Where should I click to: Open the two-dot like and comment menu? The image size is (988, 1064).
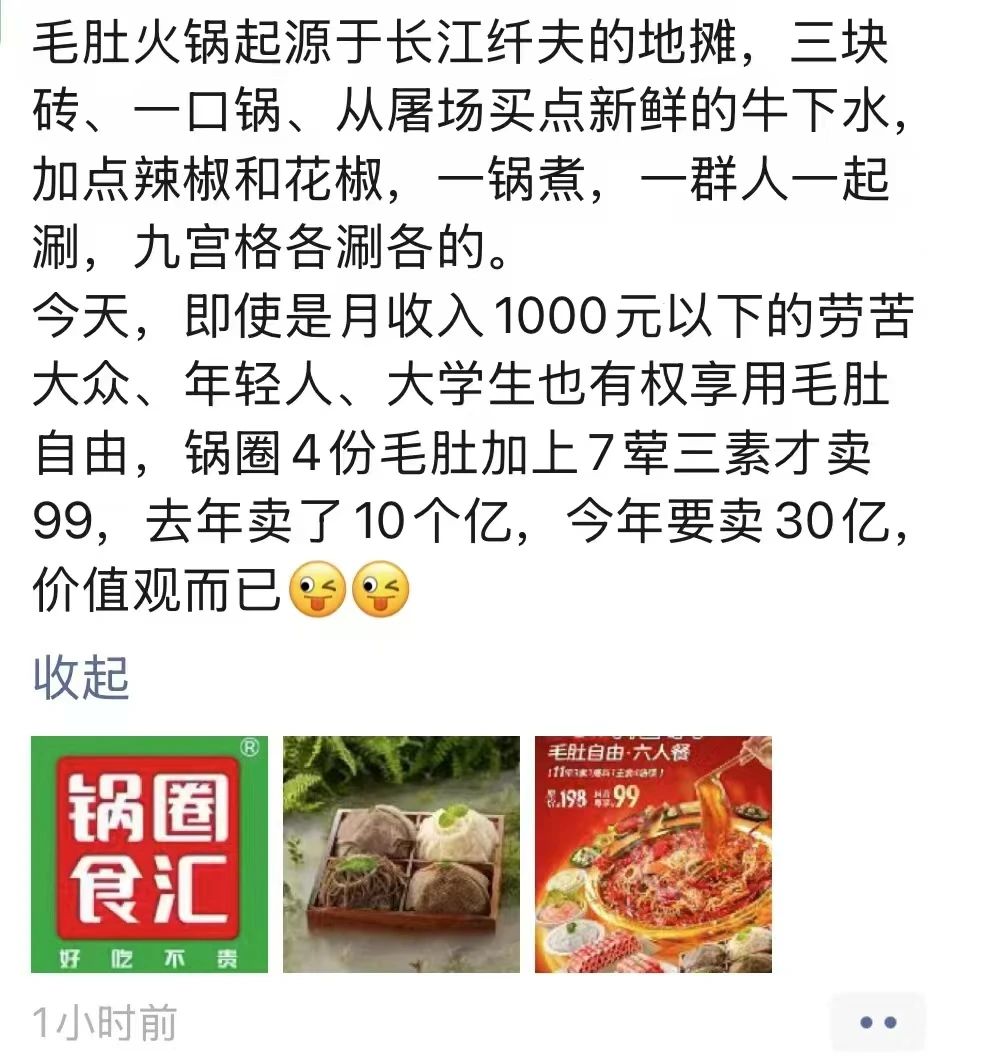click(x=877, y=1022)
